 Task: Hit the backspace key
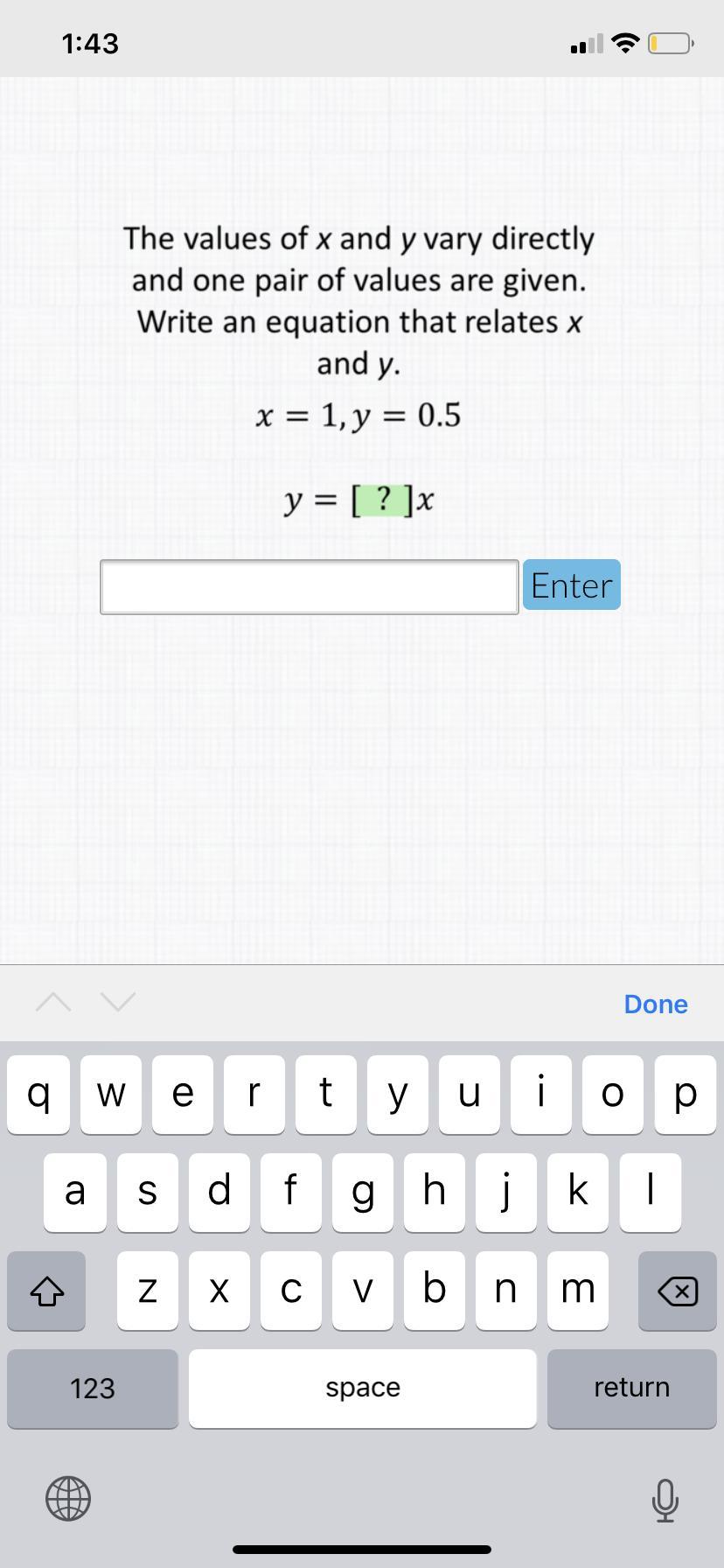pos(678,1291)
